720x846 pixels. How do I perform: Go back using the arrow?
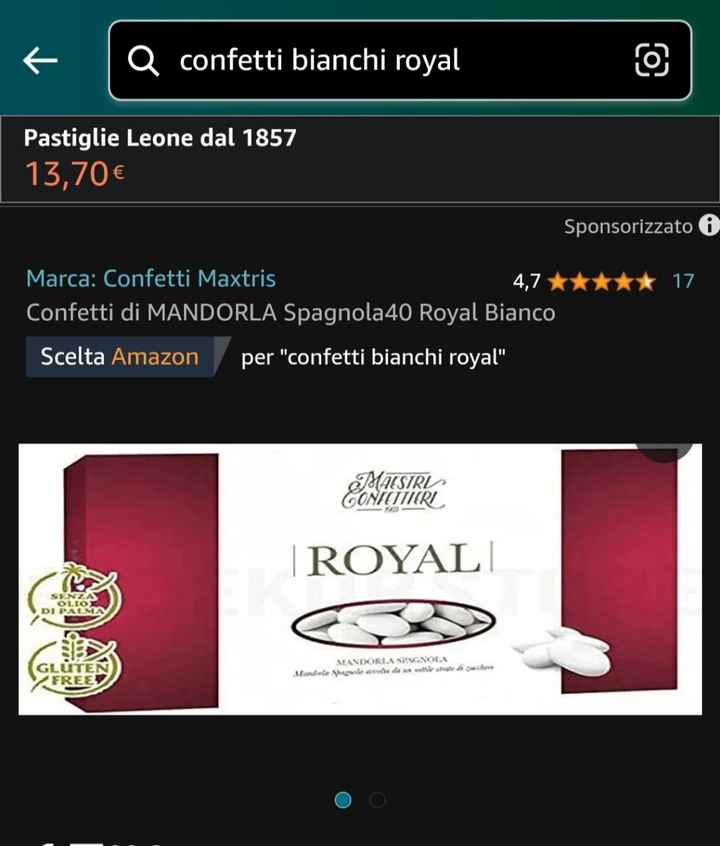pyautogui.click(x=41, y=61)
